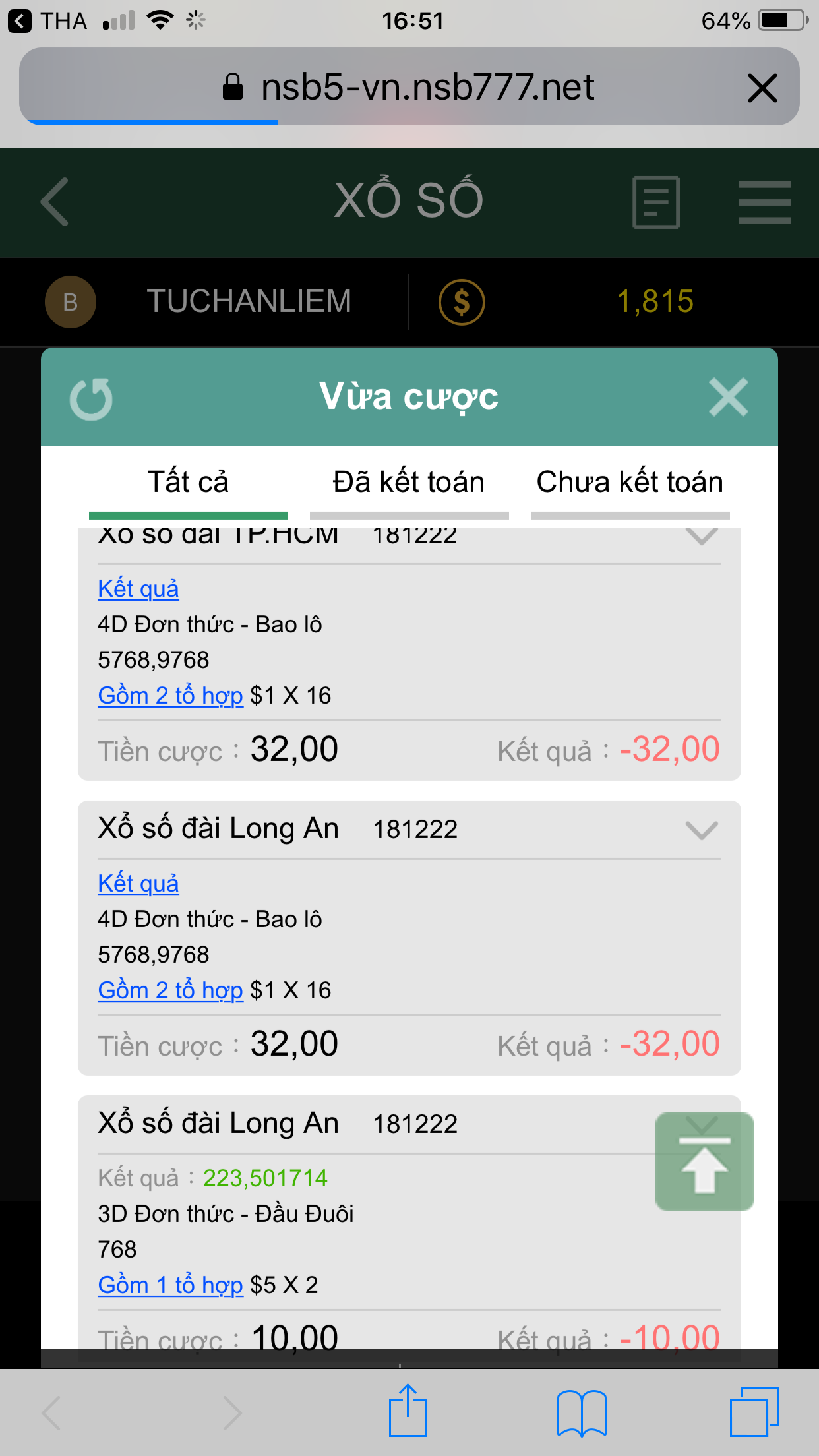Image resolution: width=819 pixels, height=1456 pixels.
Task: Close the Vừa cược dialog
Action: point(728,397)
